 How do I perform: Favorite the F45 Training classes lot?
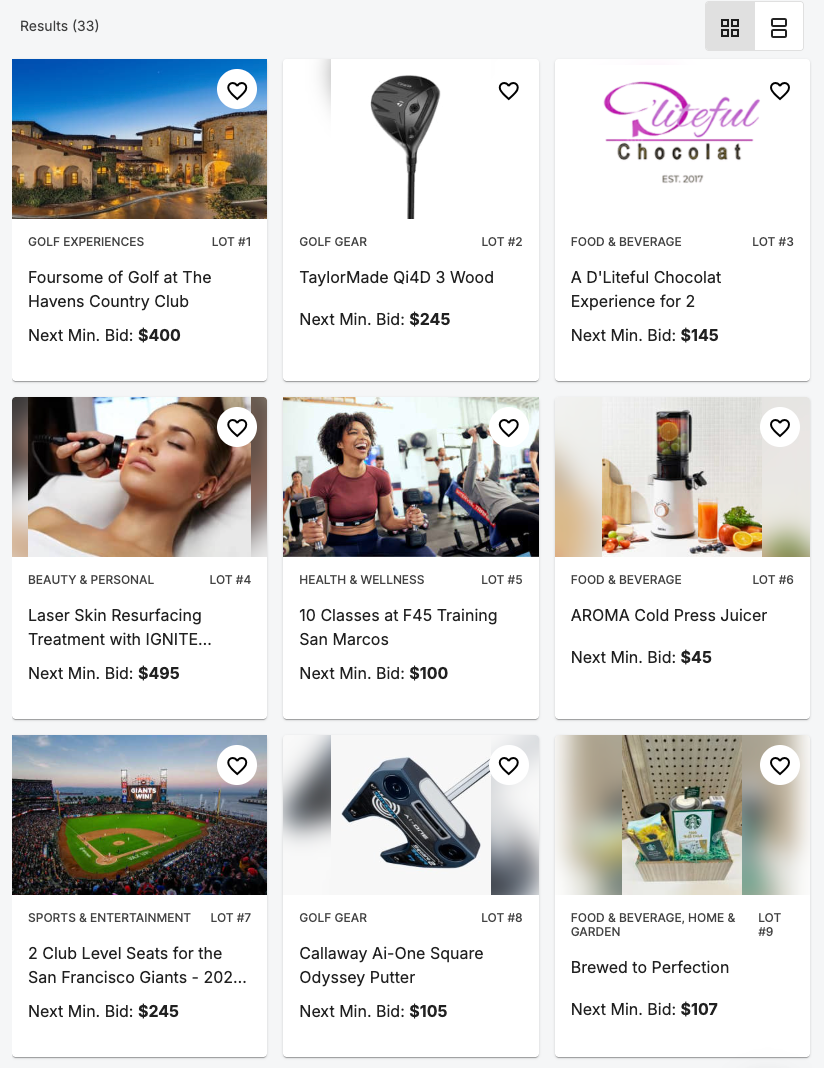click(509, 429)
